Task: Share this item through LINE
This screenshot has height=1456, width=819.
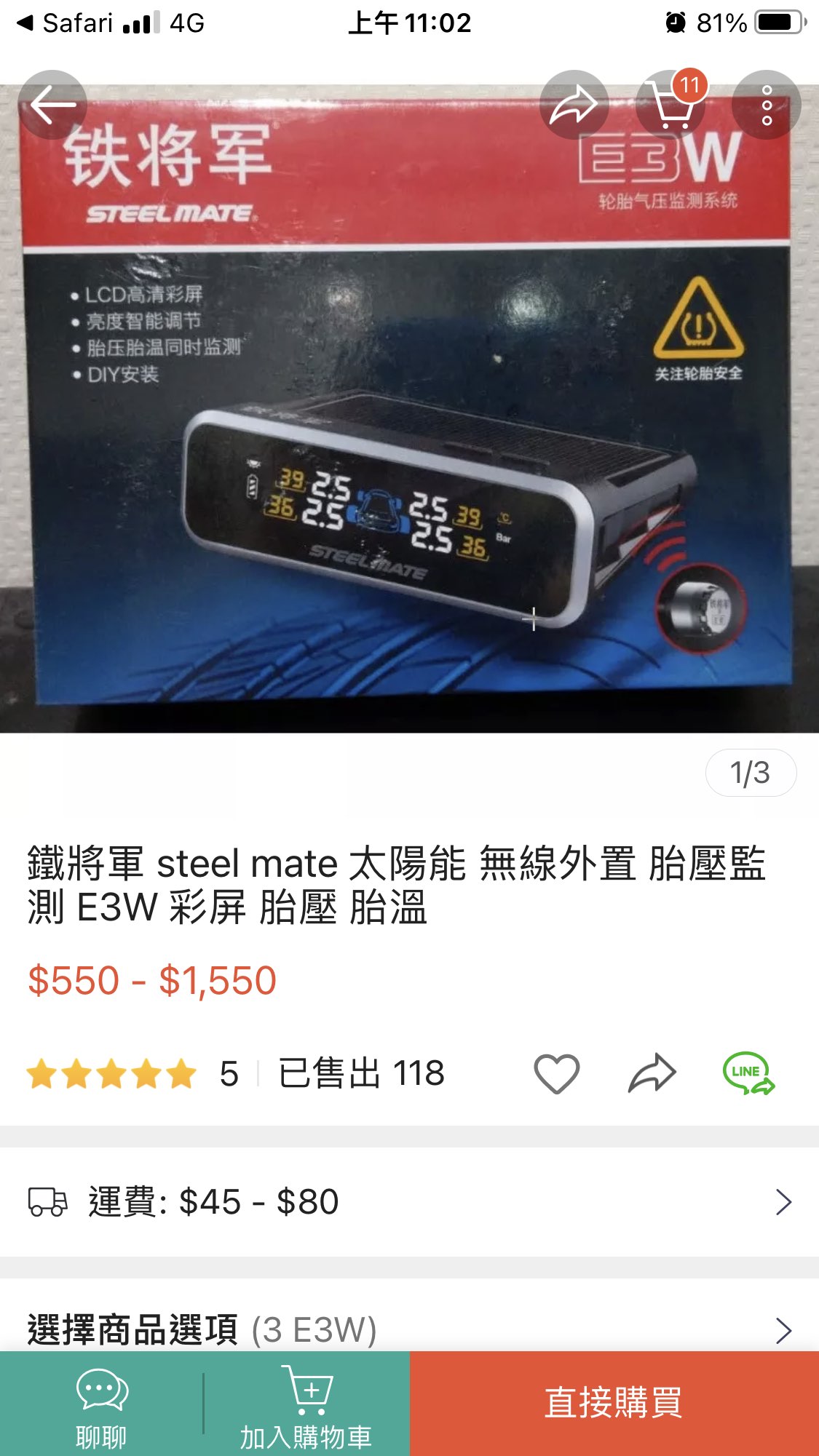Action: point(748,1074)
